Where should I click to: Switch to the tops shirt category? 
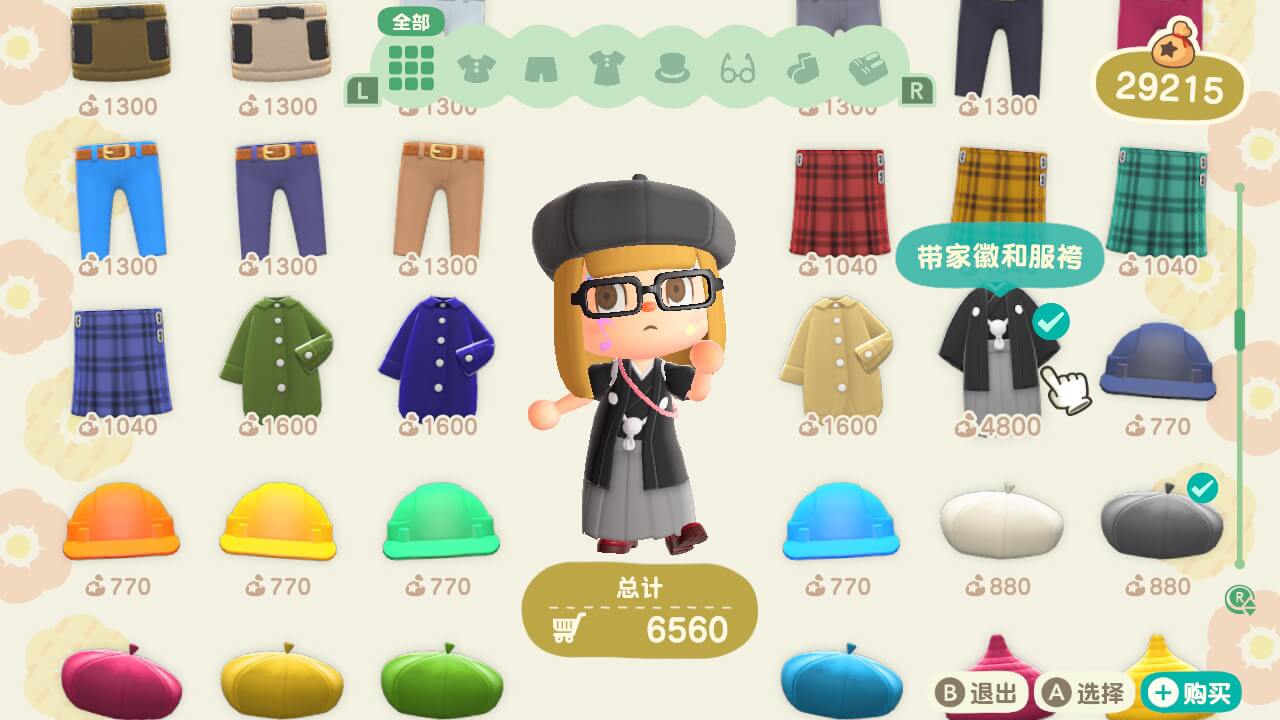476,69
